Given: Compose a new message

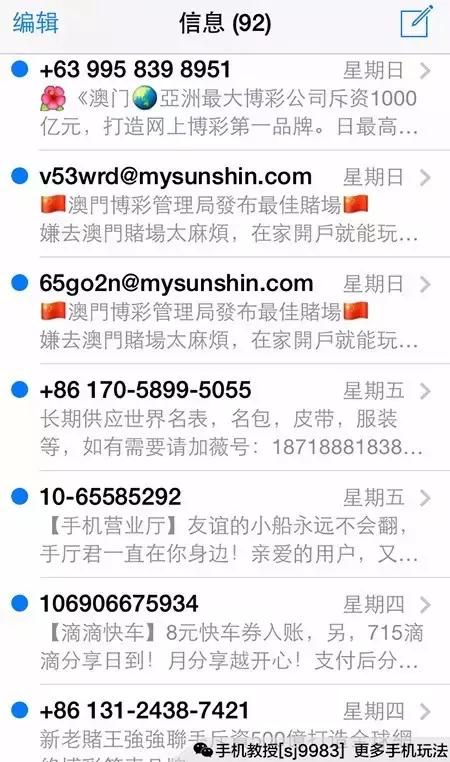Looking at the screenshot, I should (x=416, y=21).
